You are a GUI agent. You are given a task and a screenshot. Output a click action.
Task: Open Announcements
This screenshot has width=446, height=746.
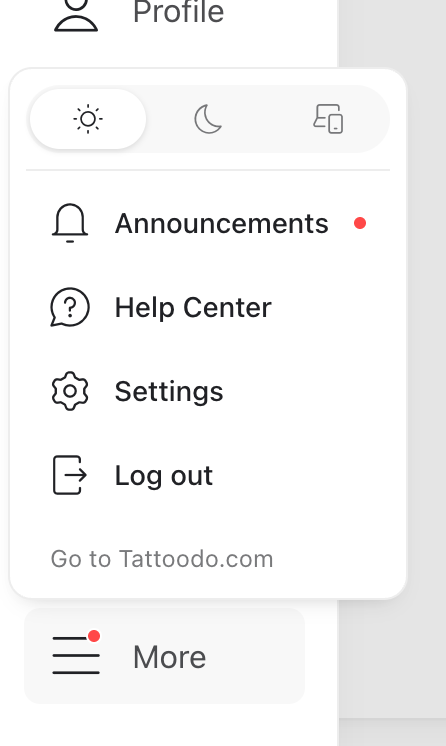[208, 223]
